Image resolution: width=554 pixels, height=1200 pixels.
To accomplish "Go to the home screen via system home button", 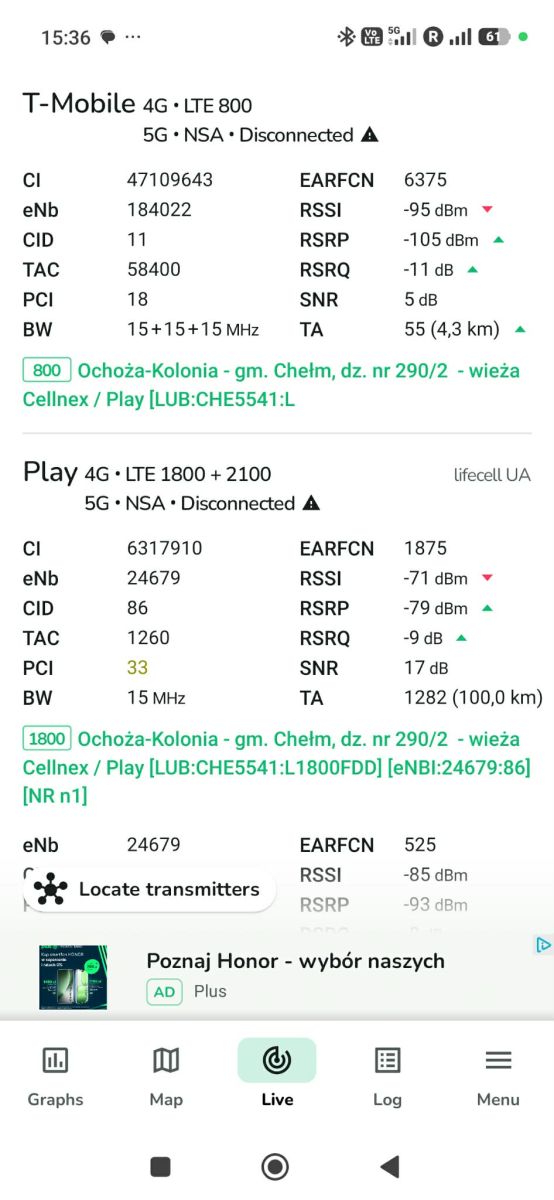I will [x=275, y=1166].
